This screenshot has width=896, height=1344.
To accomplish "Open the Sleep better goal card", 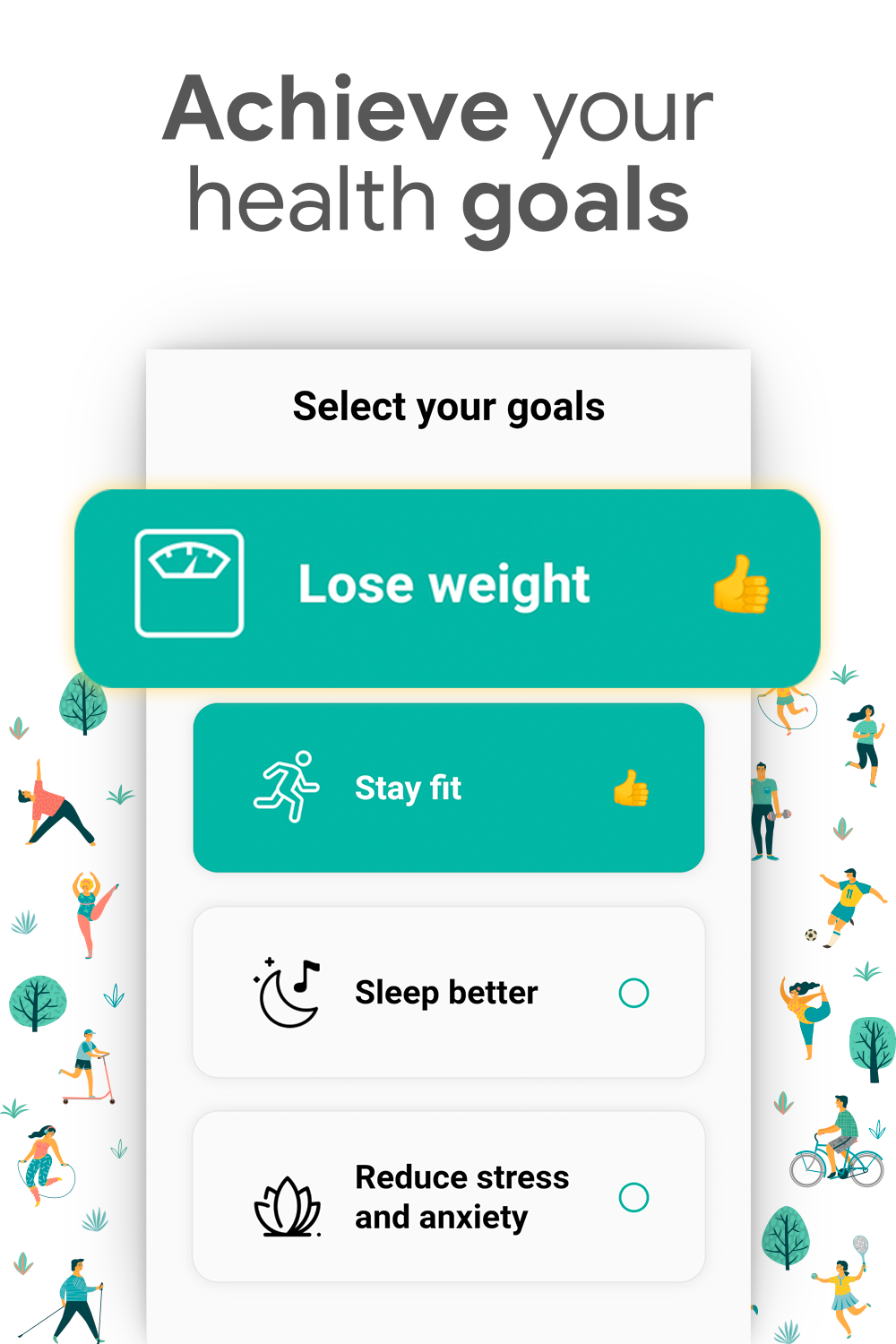I will [448, 993].
